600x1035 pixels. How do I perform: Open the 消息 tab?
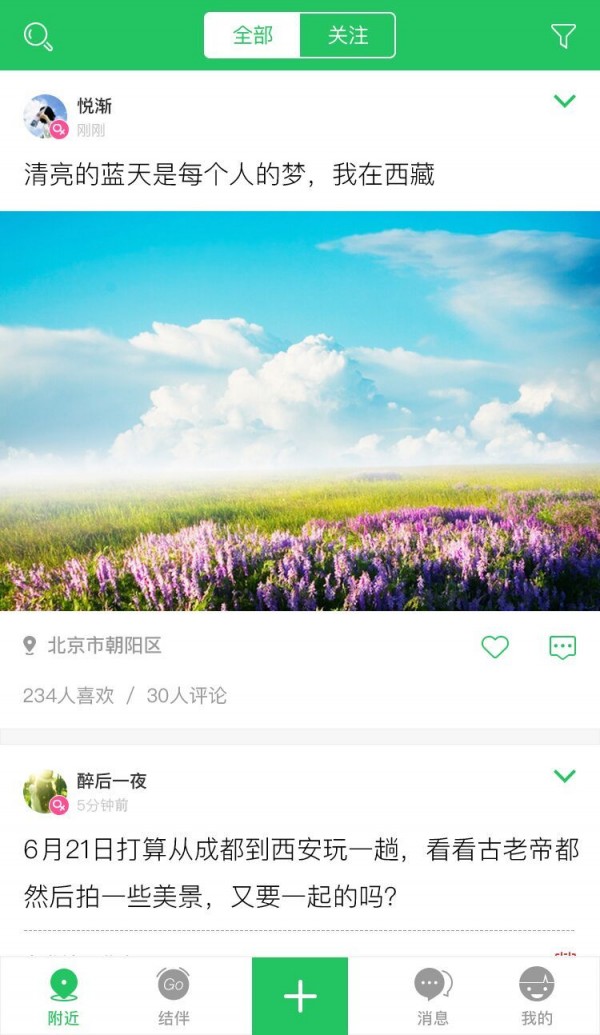coord(432,996)
